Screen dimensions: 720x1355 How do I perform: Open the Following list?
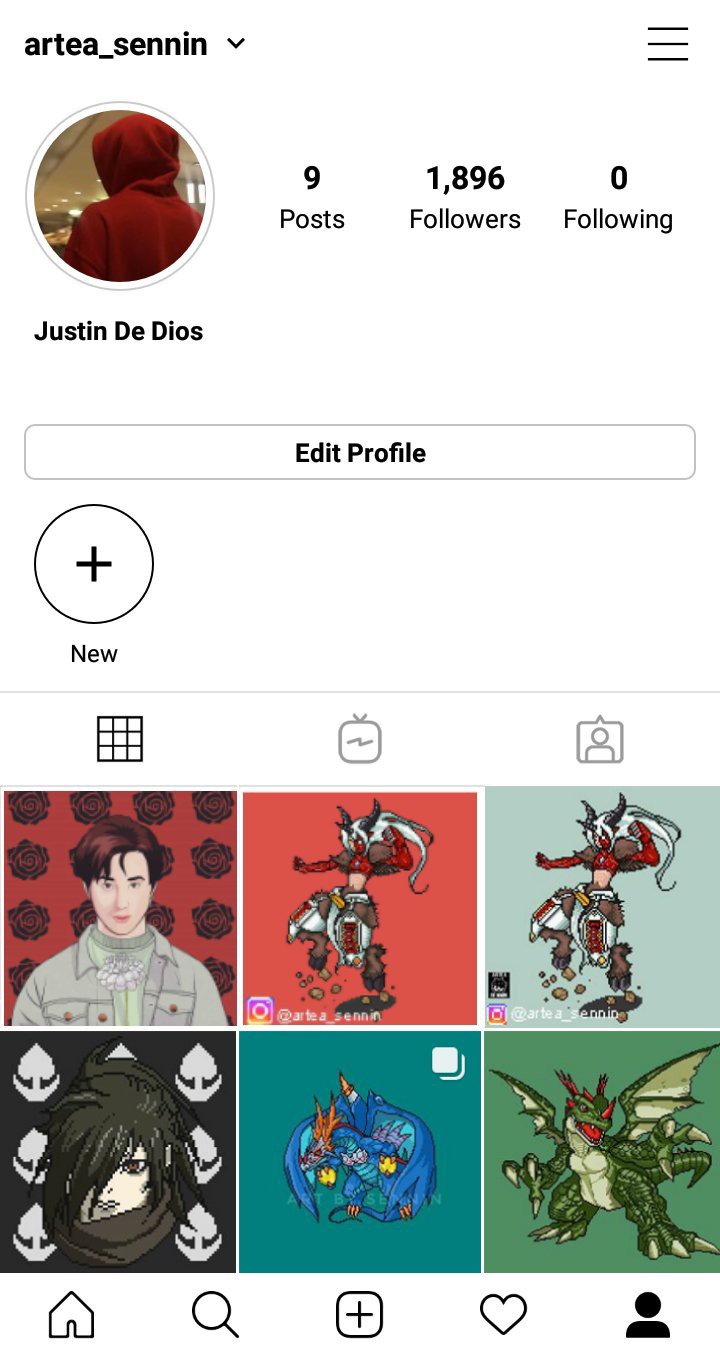pyautogui.click(x=618, y=197)
